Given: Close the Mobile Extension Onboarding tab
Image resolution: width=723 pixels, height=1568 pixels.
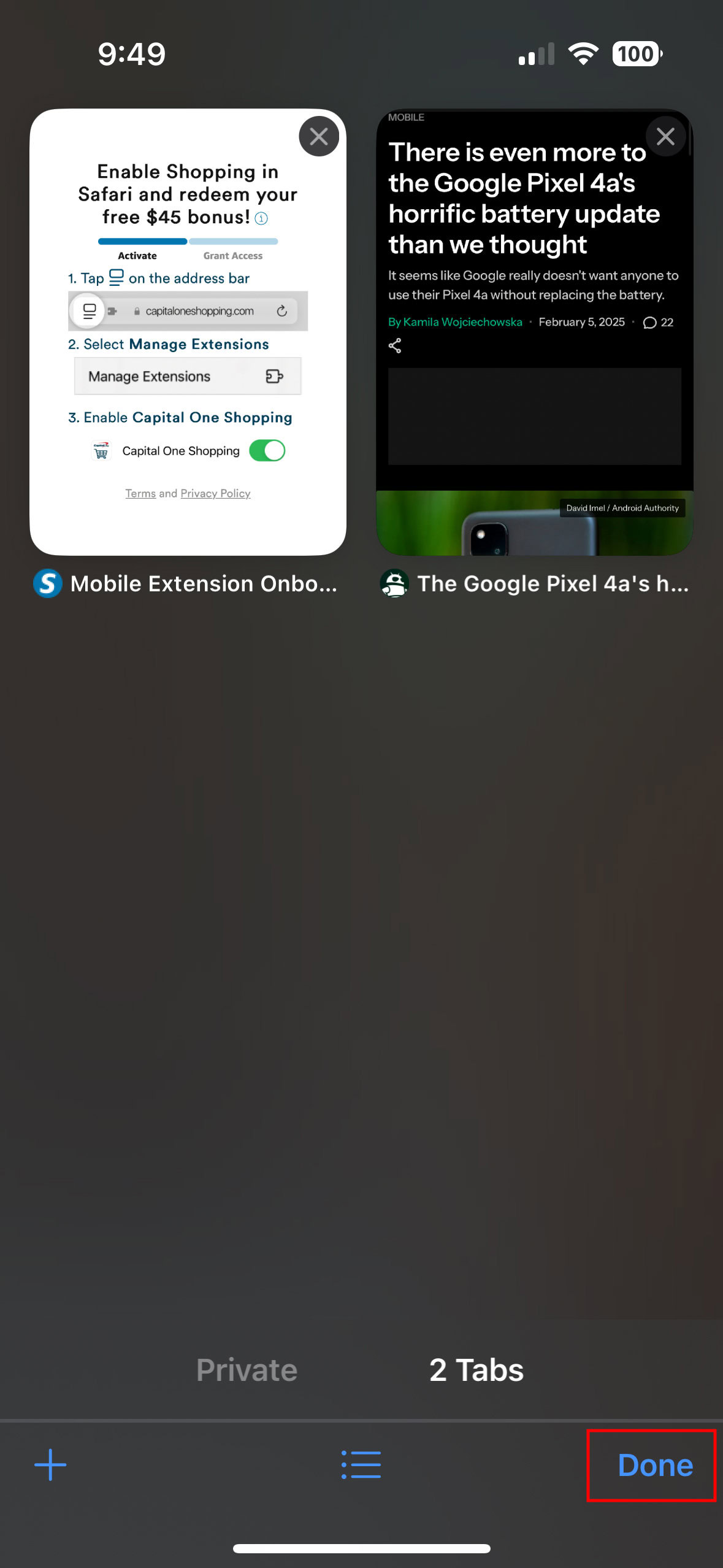Looking at the screenshot, I should [x=318, y=136].
